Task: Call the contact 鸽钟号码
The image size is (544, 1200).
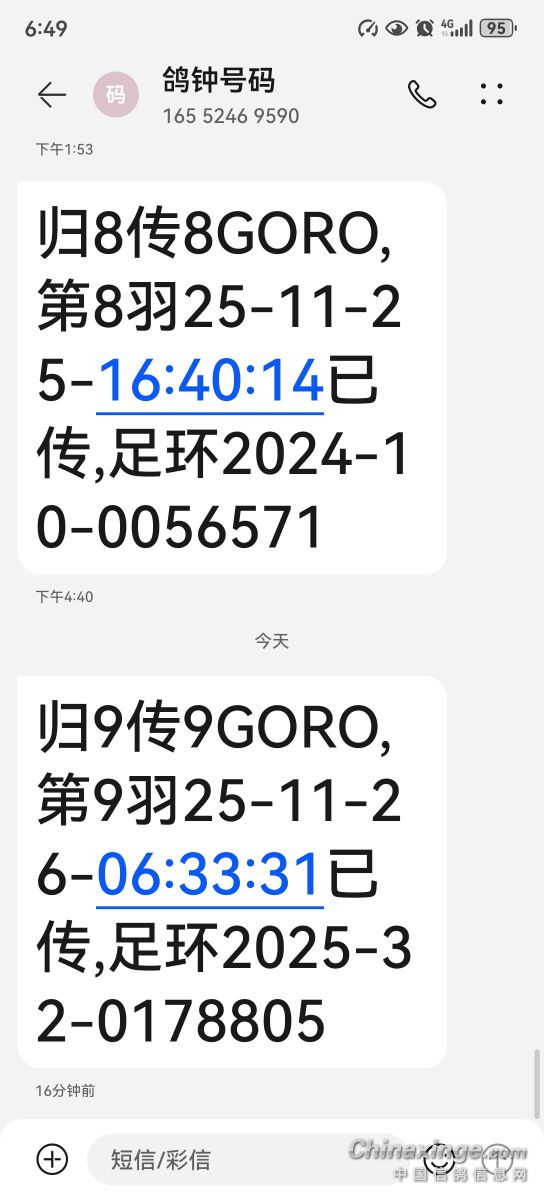Action: click(422, 95)
